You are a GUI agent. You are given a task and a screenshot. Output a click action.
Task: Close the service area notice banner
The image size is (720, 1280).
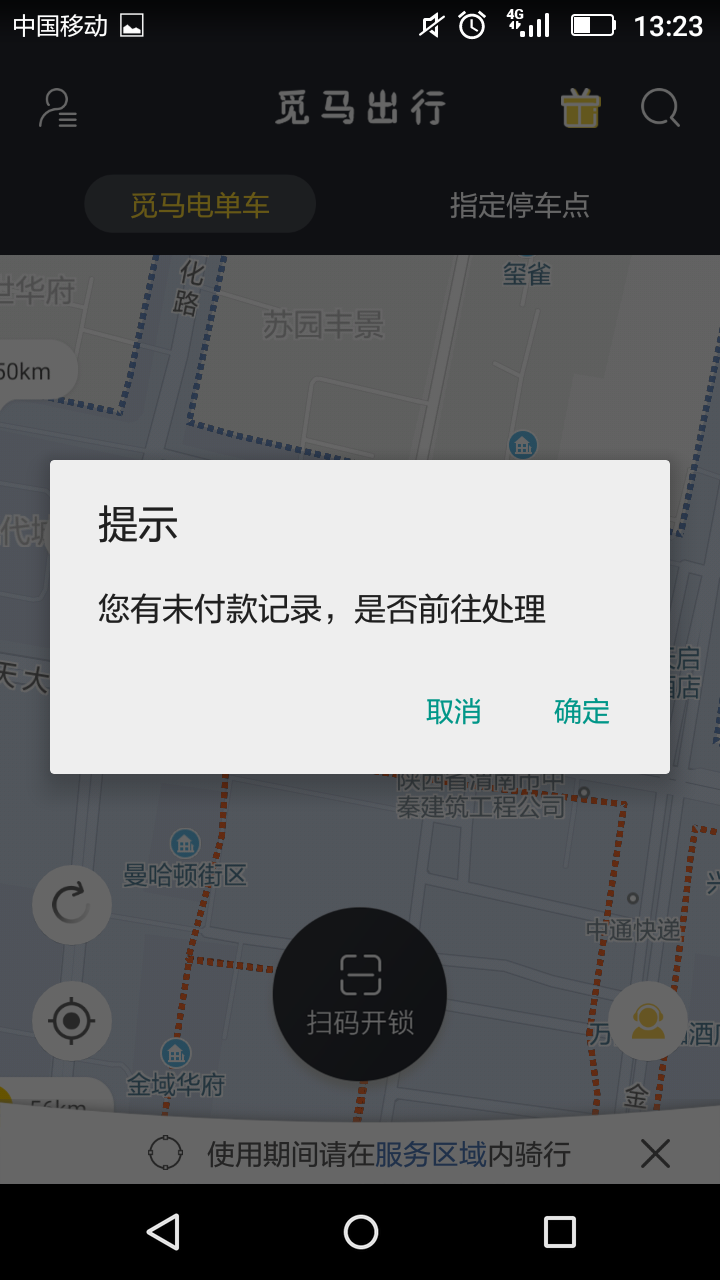coord(655,1154)
